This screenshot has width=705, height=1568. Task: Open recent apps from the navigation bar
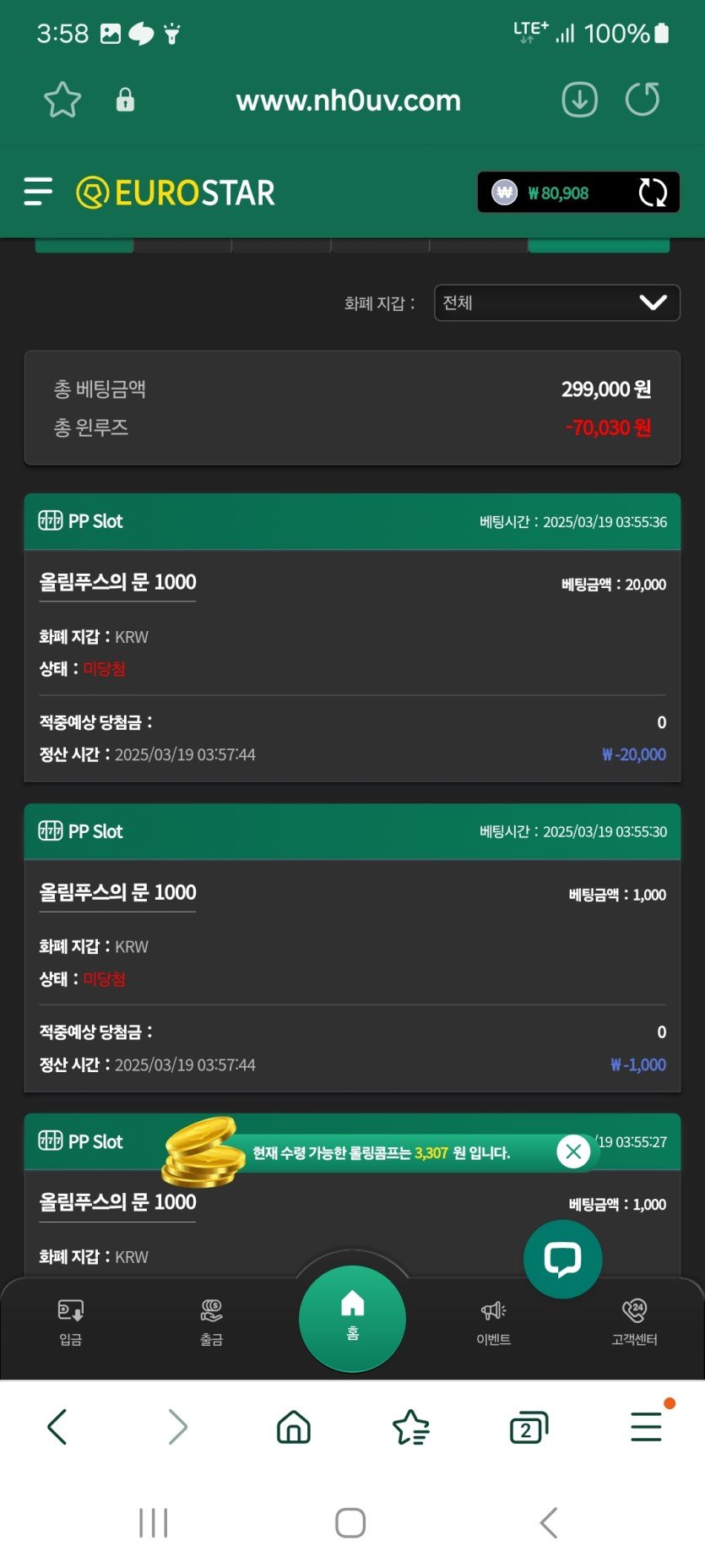click(153, 1522)
